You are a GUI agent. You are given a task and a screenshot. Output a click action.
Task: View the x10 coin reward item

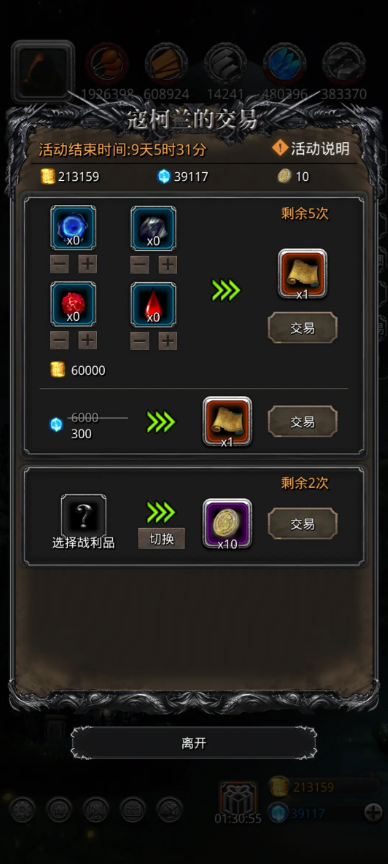pos(227,523)
